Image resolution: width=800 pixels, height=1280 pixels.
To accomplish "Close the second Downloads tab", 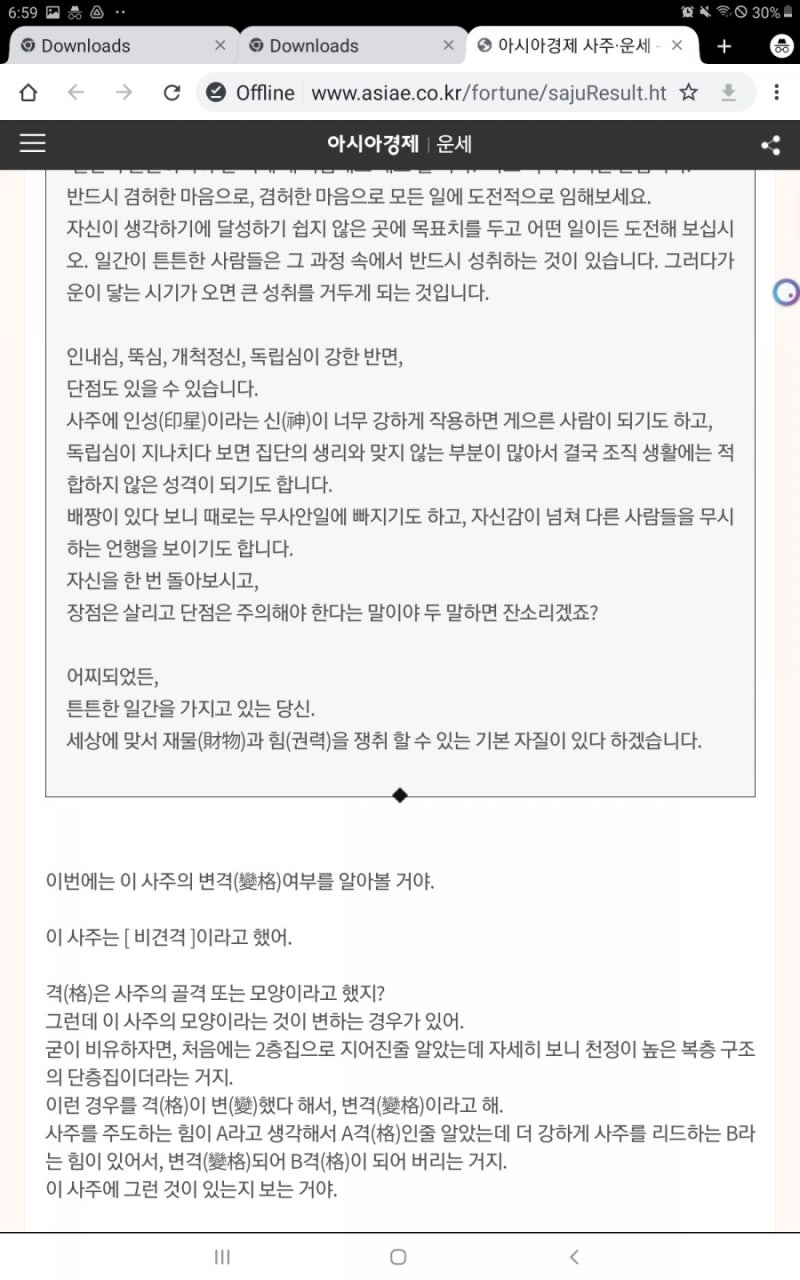I will [x=449, y=45].
